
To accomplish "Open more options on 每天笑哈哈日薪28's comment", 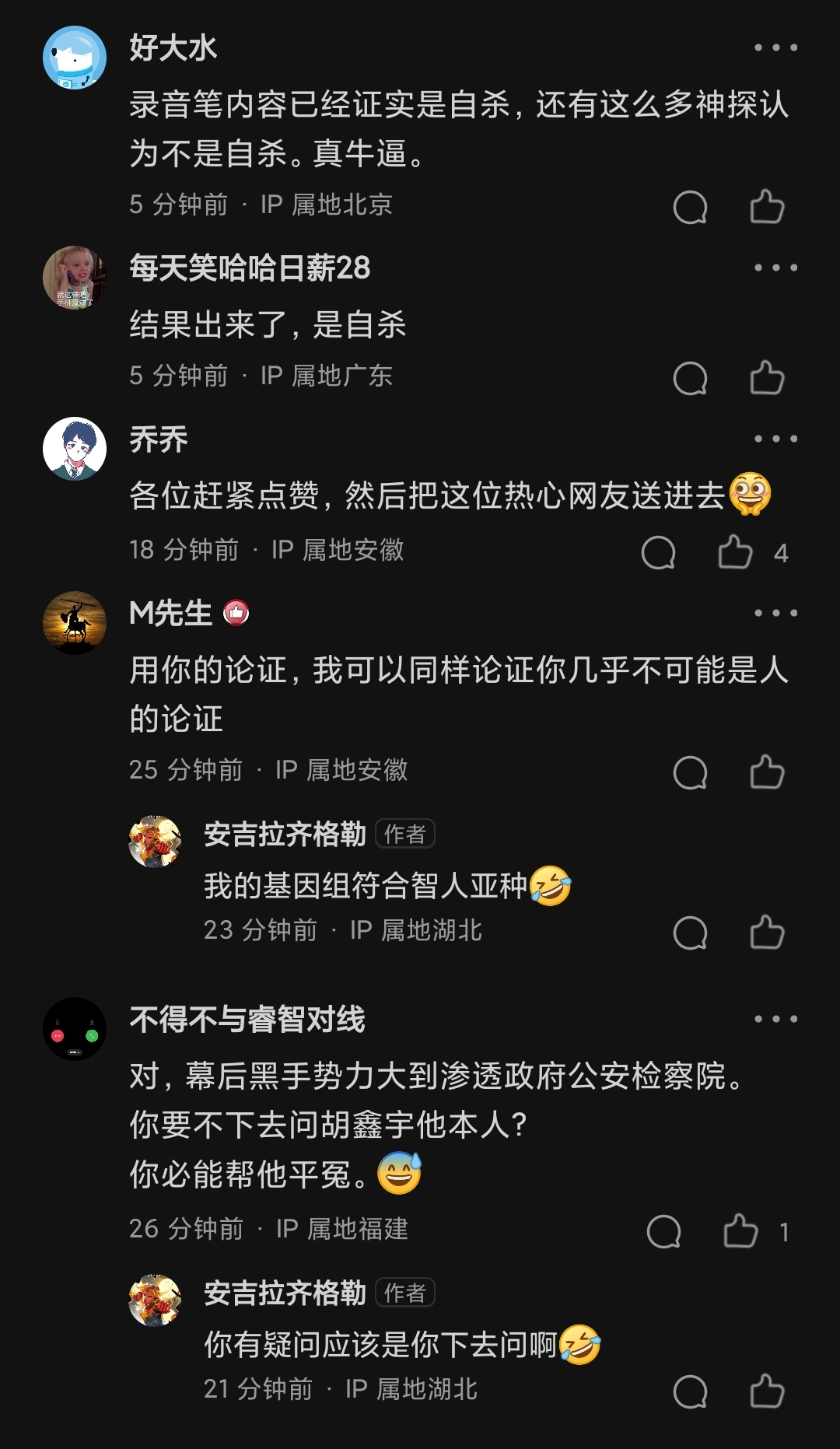I will (775, 268).
